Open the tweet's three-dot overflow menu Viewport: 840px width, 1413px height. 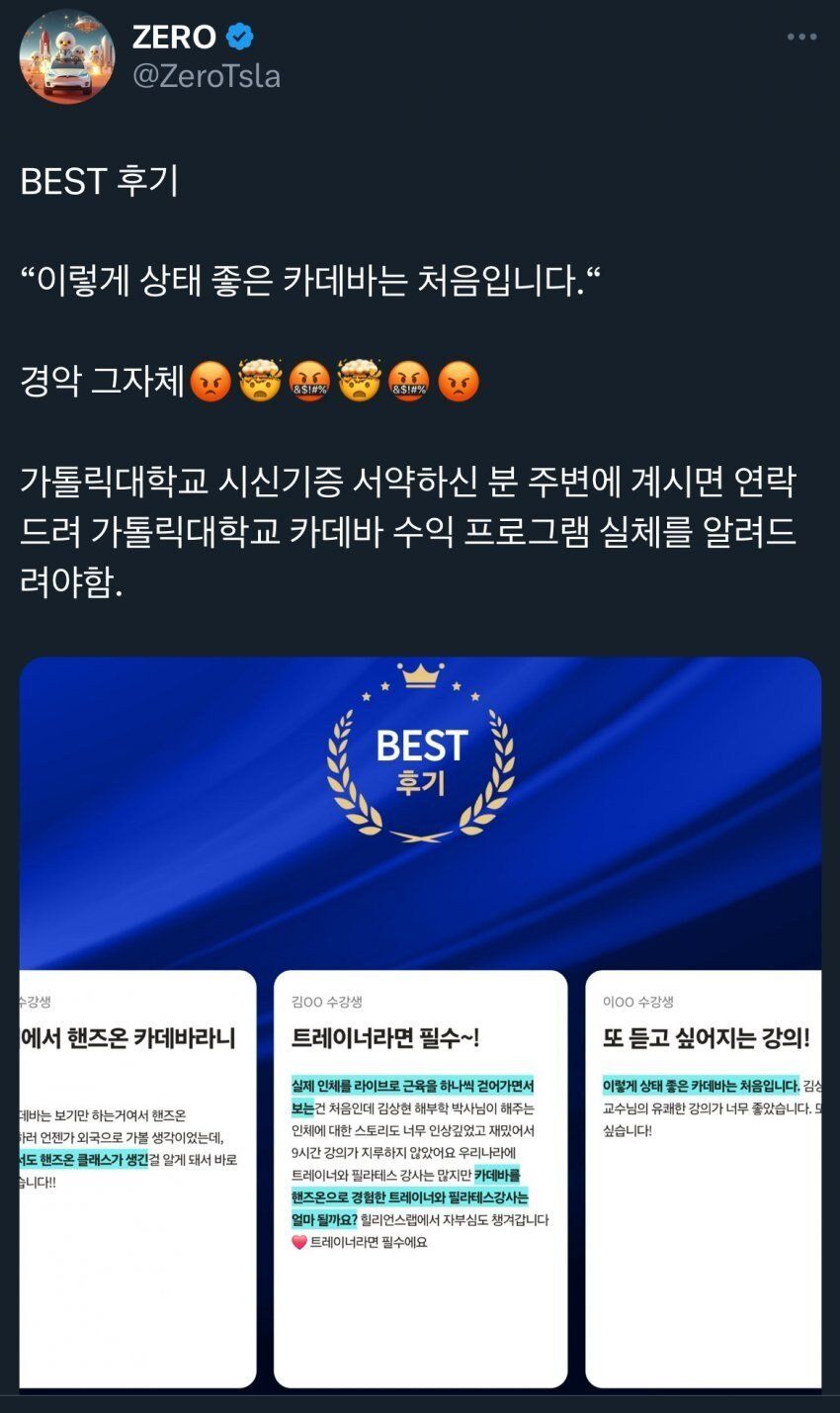click(801, 38)
